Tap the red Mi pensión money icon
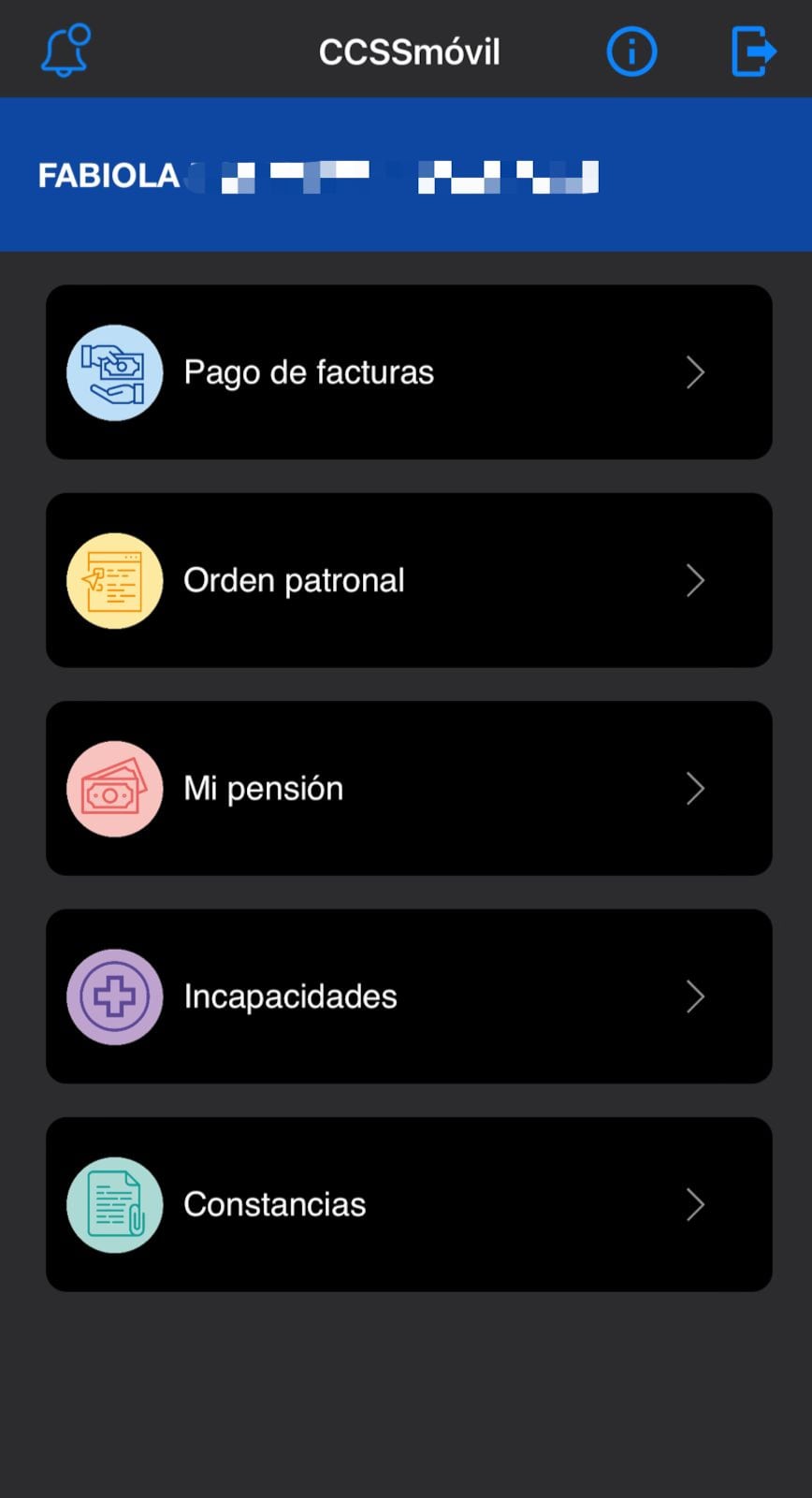Viewport: 812px width, 1498px height. [114, 788]
